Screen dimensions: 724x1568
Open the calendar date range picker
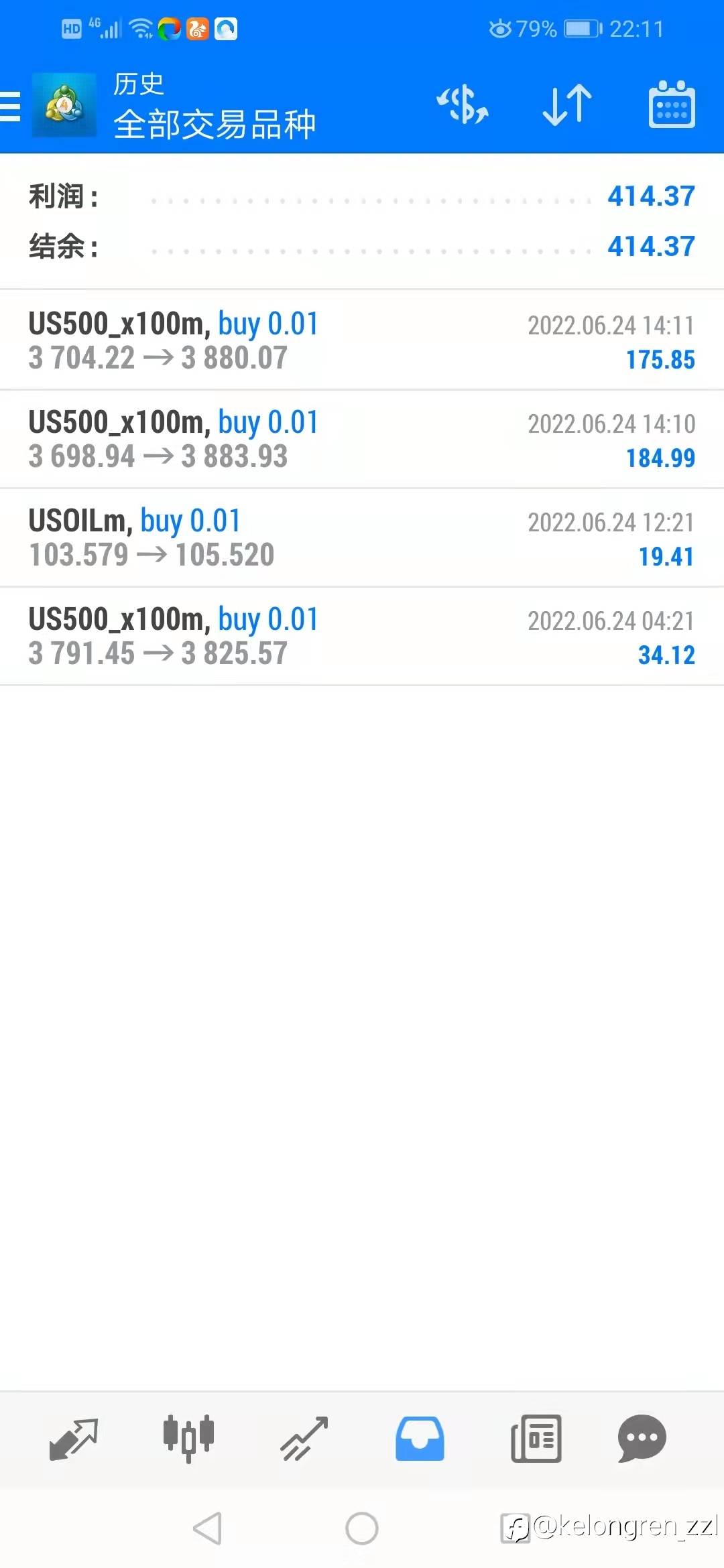point(672,105)
